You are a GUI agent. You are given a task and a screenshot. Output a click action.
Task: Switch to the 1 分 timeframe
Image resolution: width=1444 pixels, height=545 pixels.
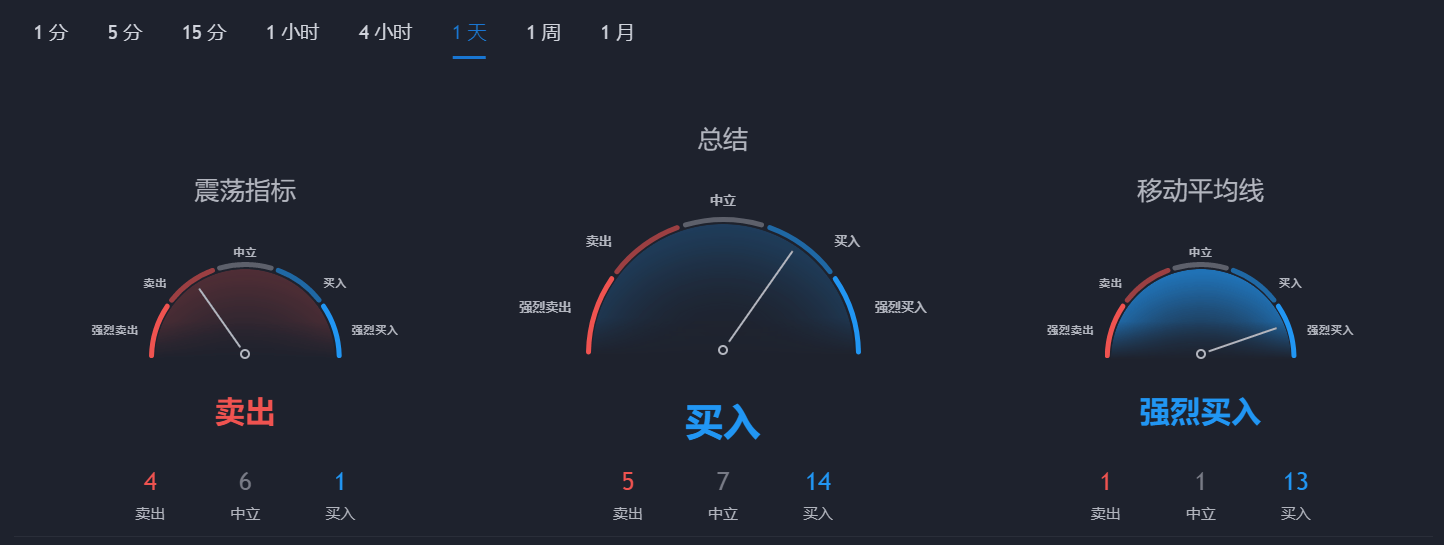[x=50, y=33]
